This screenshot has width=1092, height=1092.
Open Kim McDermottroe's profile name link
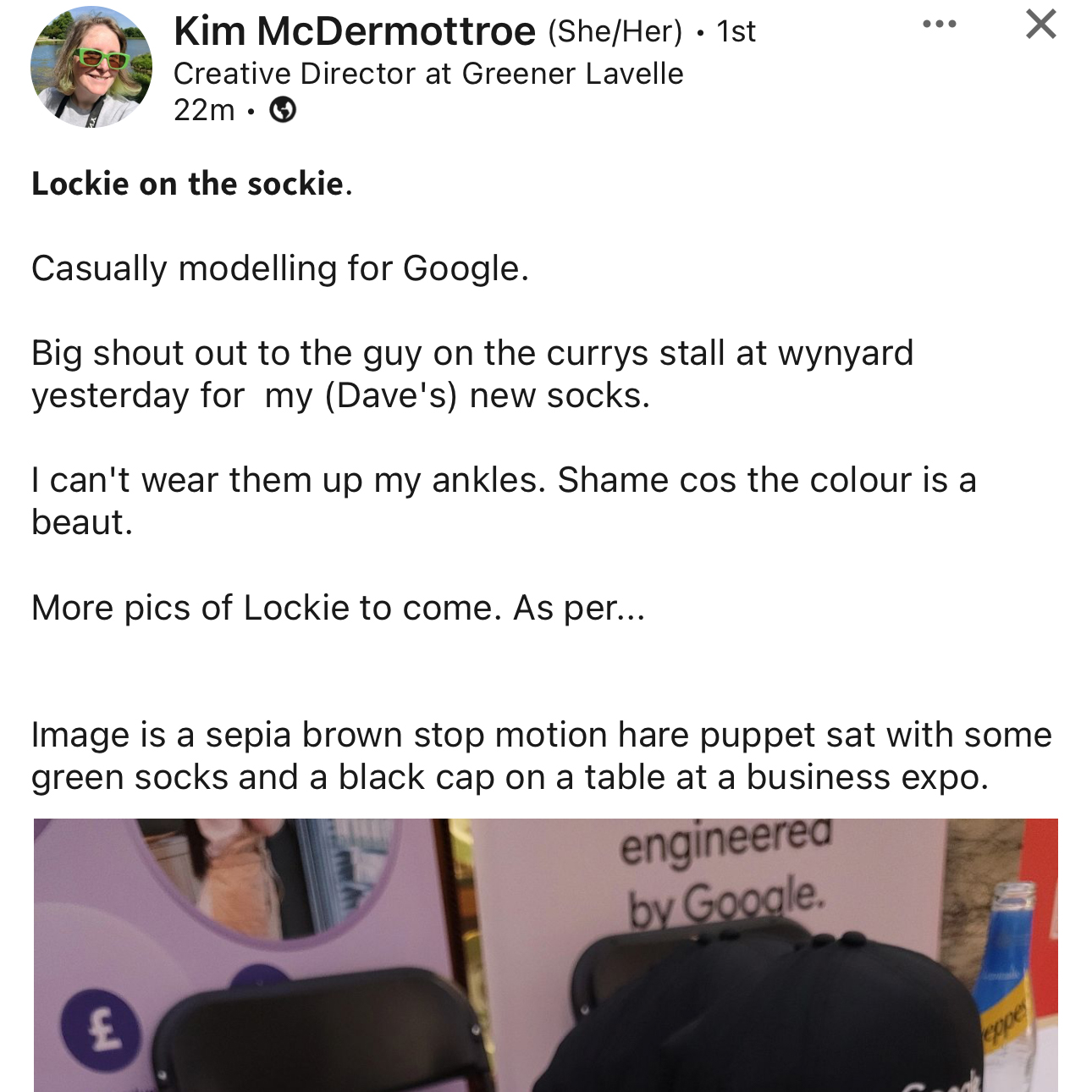pos(354,32)
